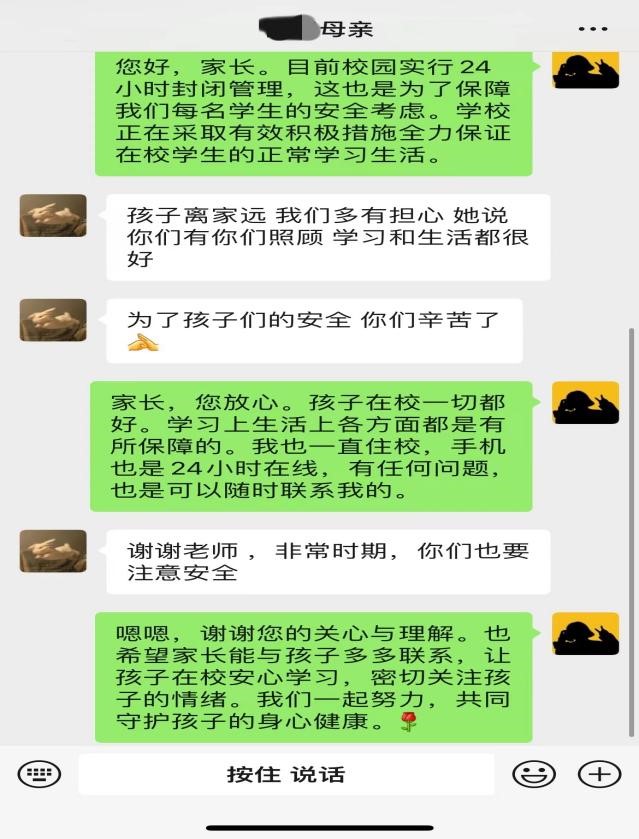639x839 pixels.
Task: Open the plus attachments menu
Action: [598, 774]
